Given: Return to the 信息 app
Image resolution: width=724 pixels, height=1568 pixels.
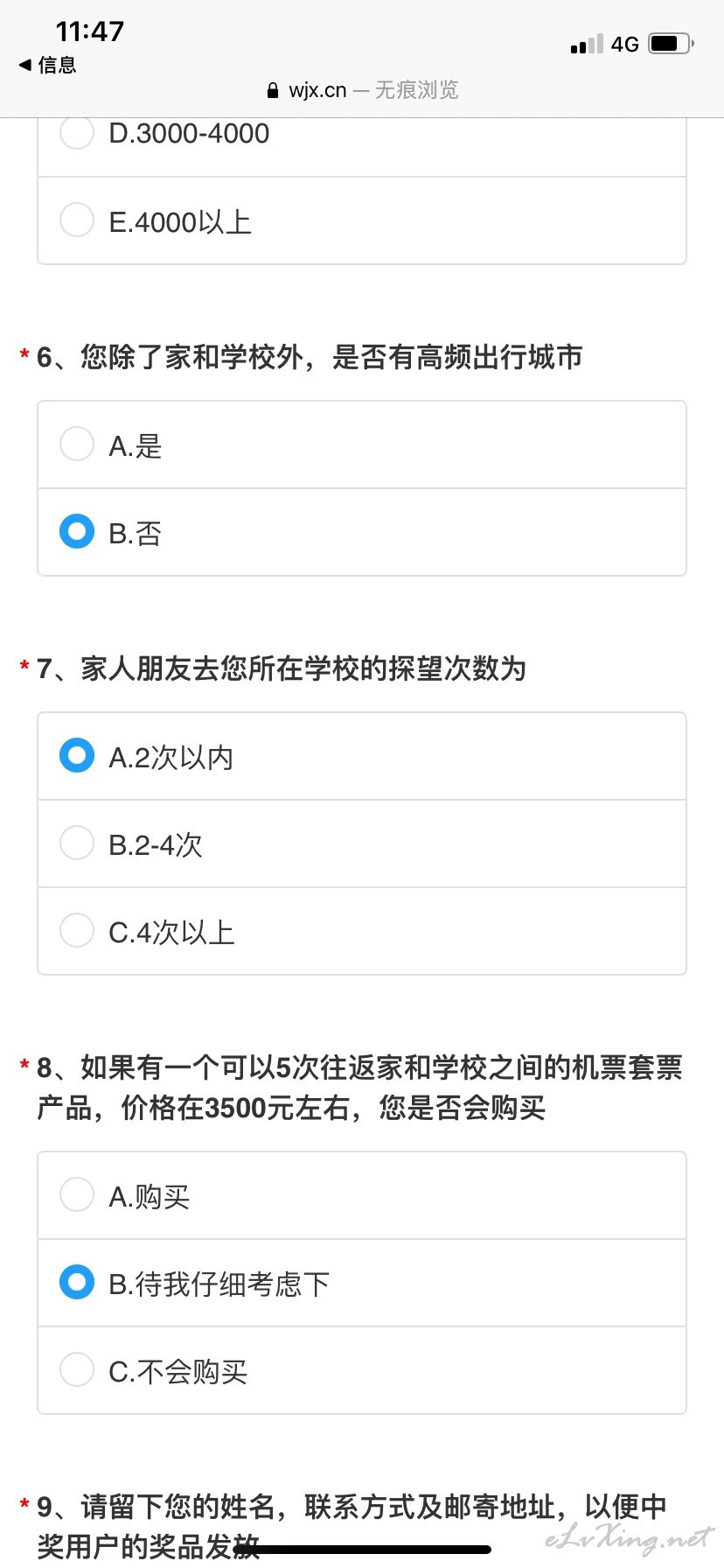Looking at the screenshot, I should click(48, 65).
